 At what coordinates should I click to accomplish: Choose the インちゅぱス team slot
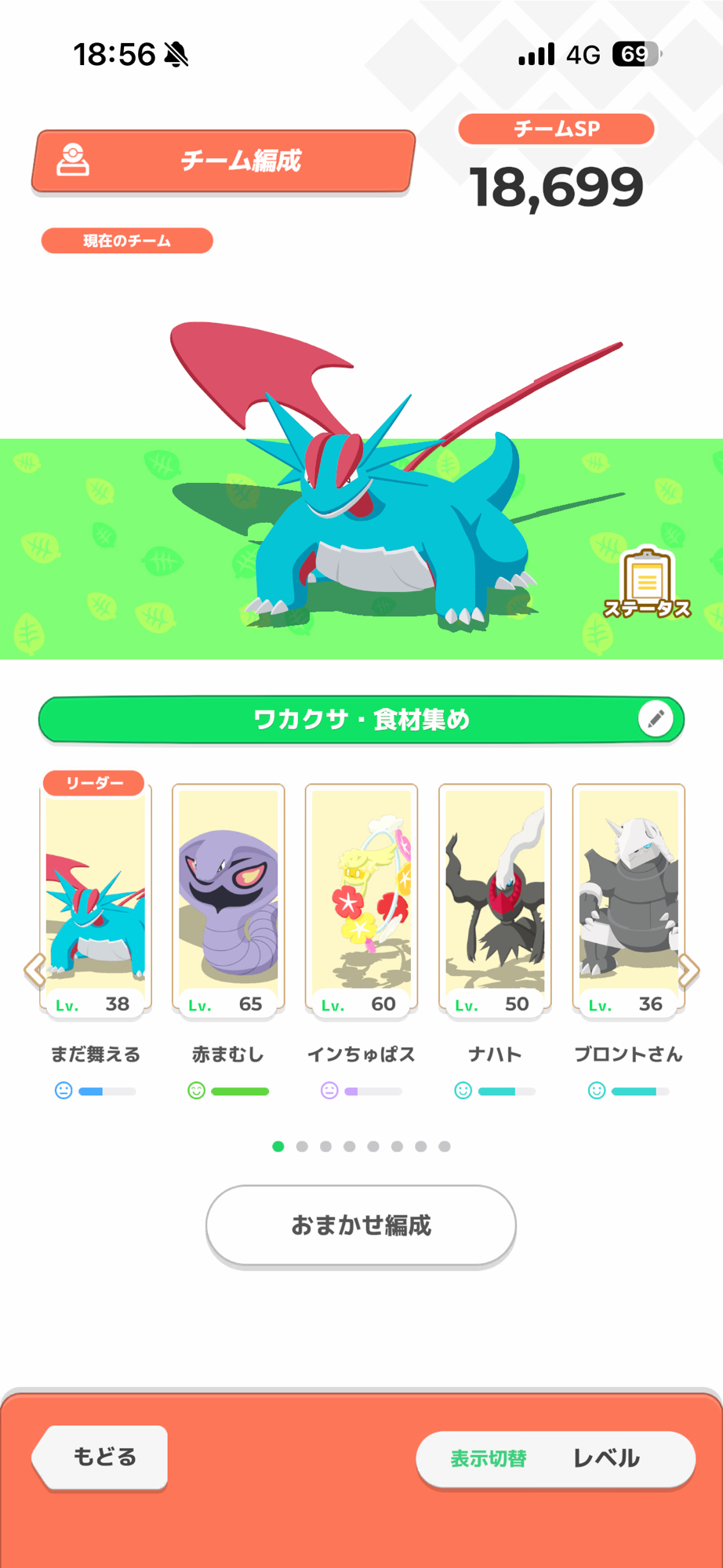[x=361, y=898]
